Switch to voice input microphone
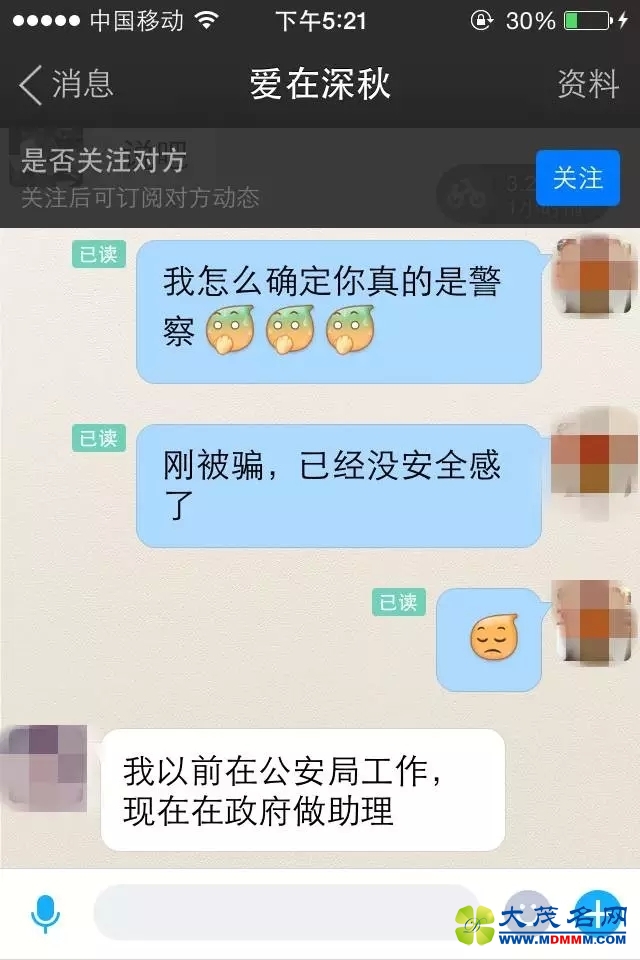 click(45, 913)
